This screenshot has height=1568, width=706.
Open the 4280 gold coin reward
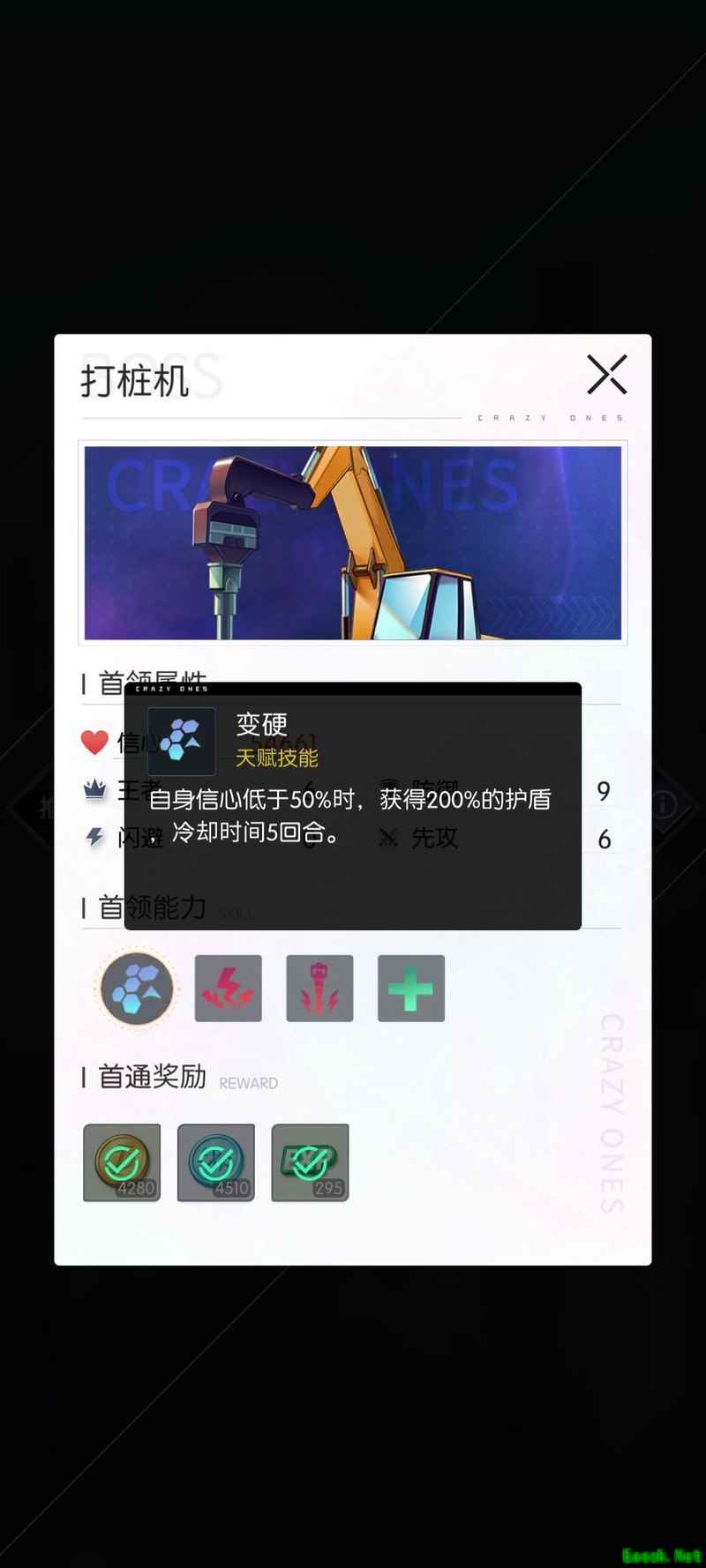tap(122, 1162)
